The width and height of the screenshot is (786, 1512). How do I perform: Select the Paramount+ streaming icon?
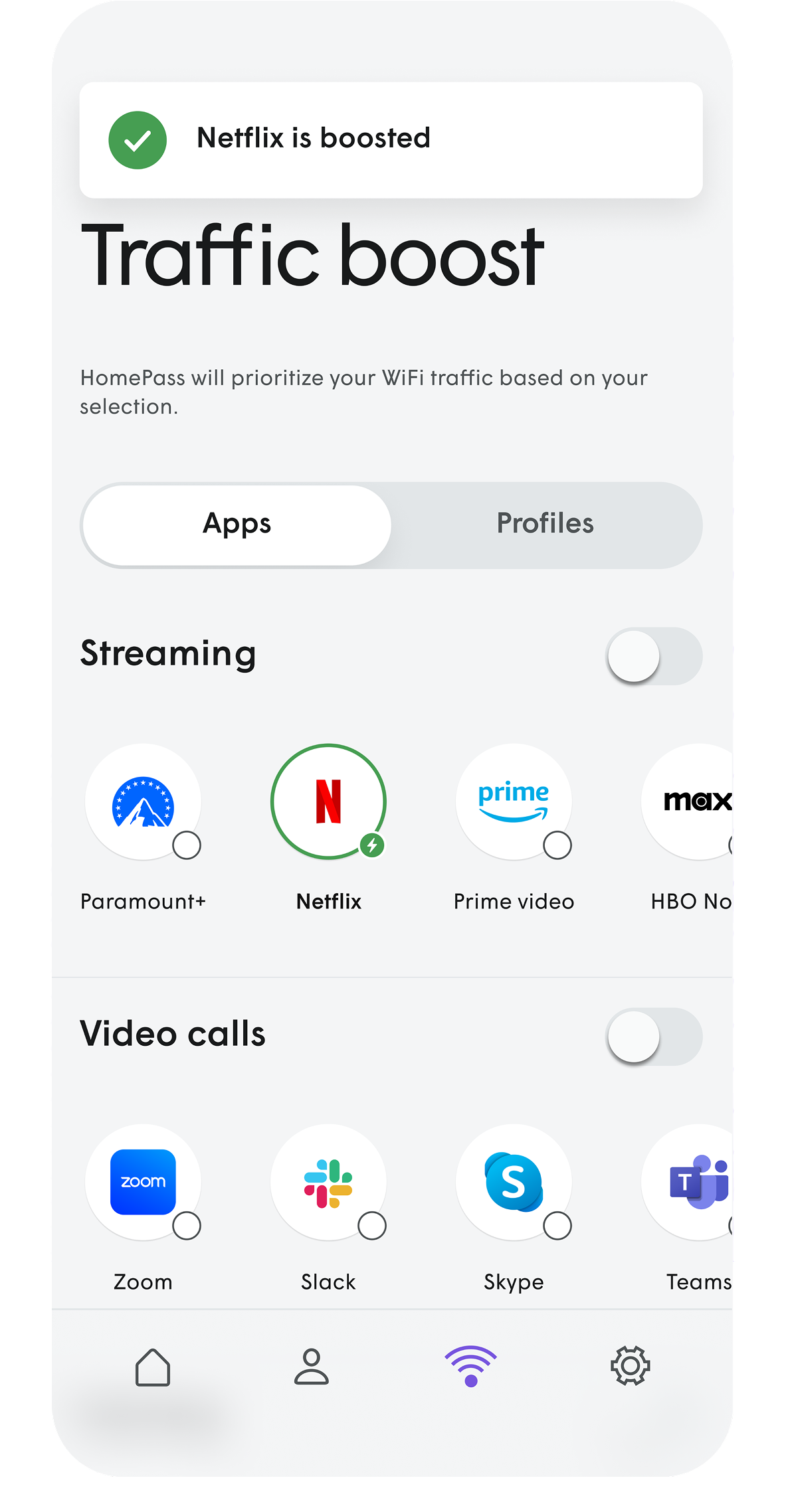[143, 802]
